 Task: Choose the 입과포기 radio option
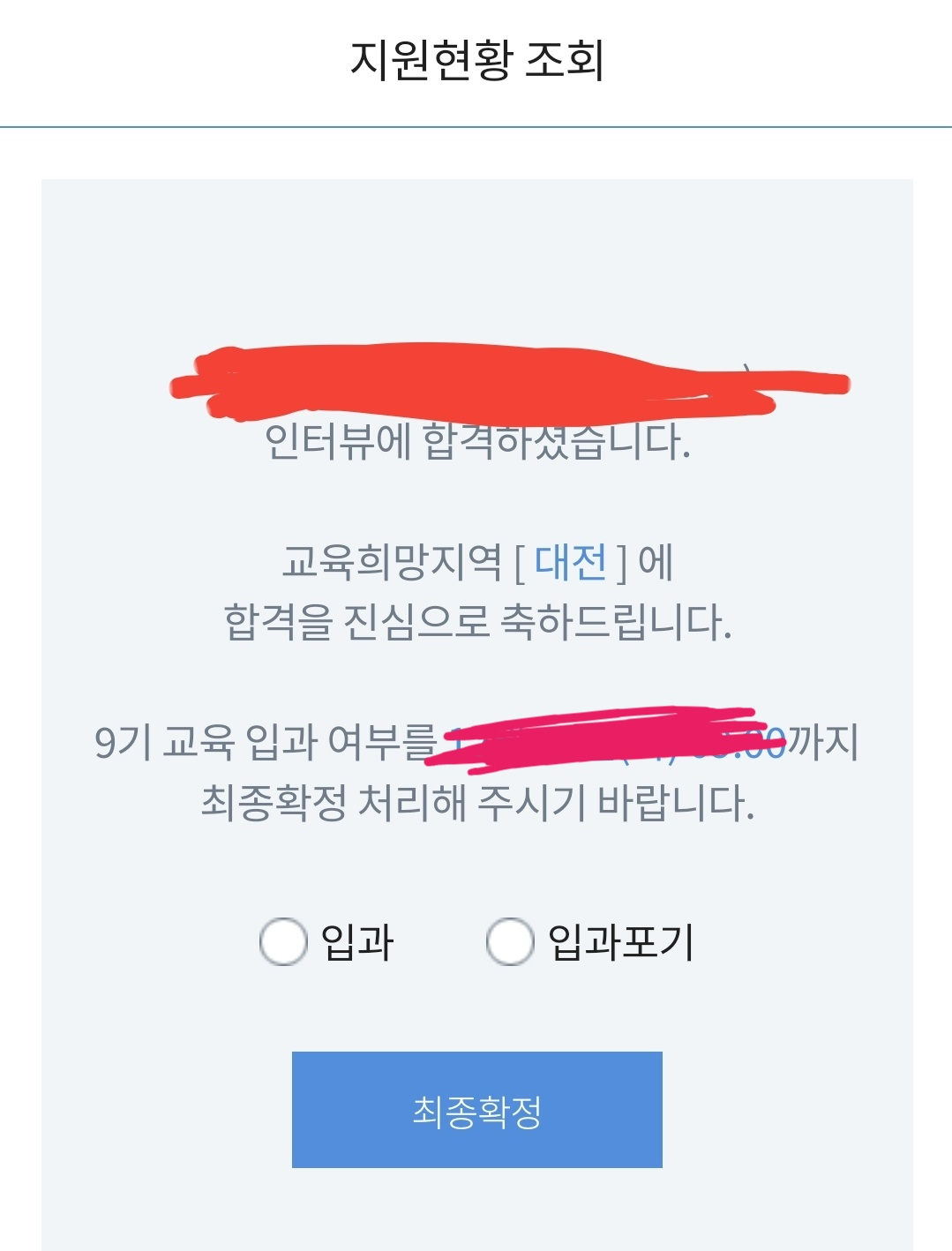point(510,941)
